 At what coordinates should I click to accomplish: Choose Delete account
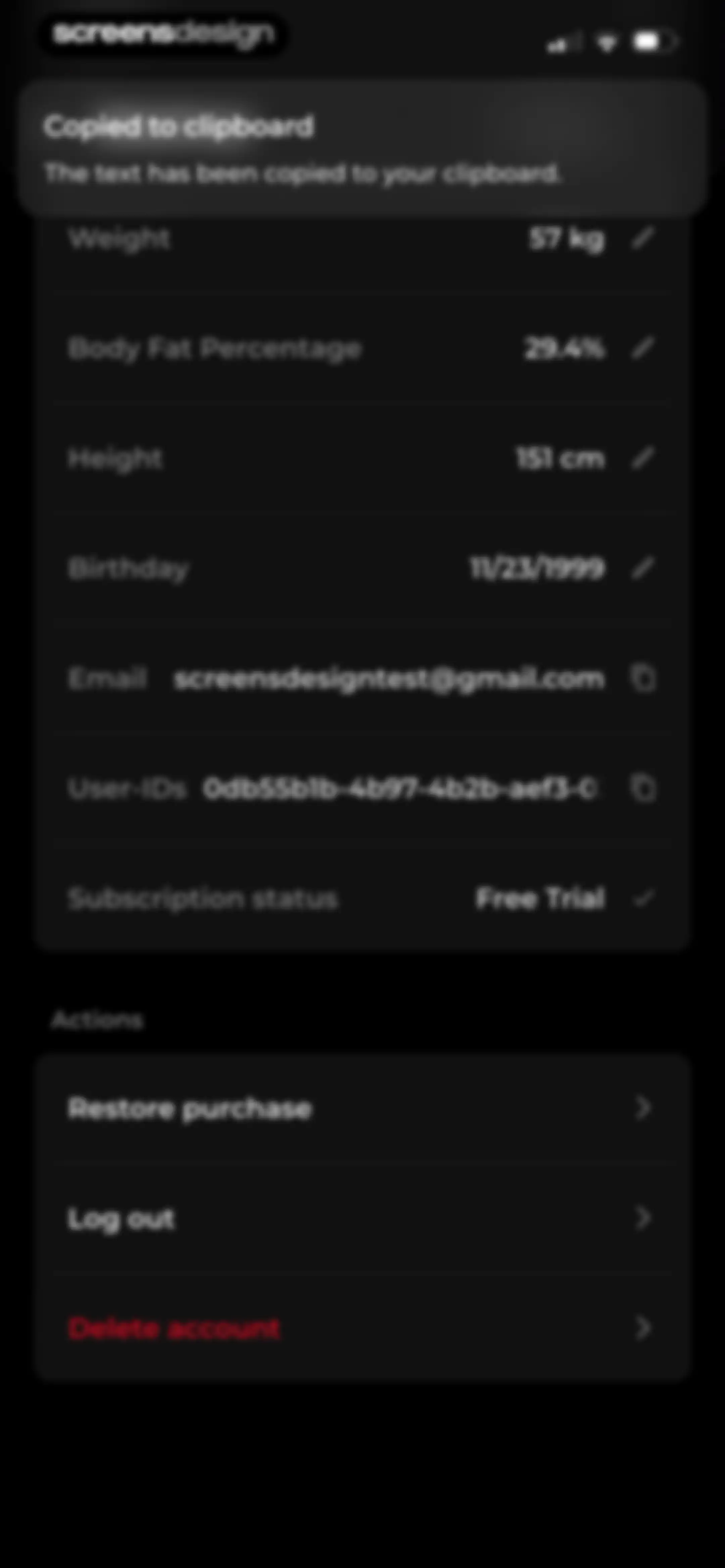point(362,1328)
